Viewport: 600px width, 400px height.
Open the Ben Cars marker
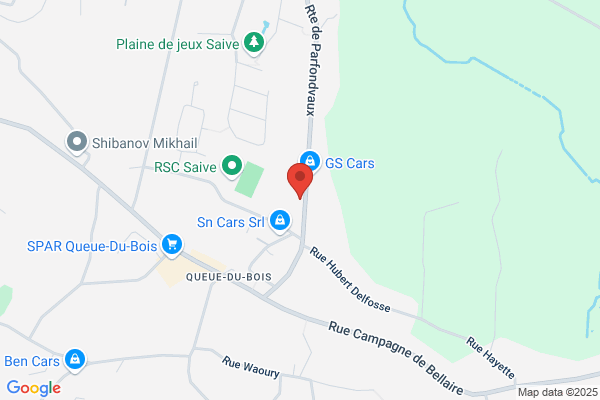click(x=75, y=360)
